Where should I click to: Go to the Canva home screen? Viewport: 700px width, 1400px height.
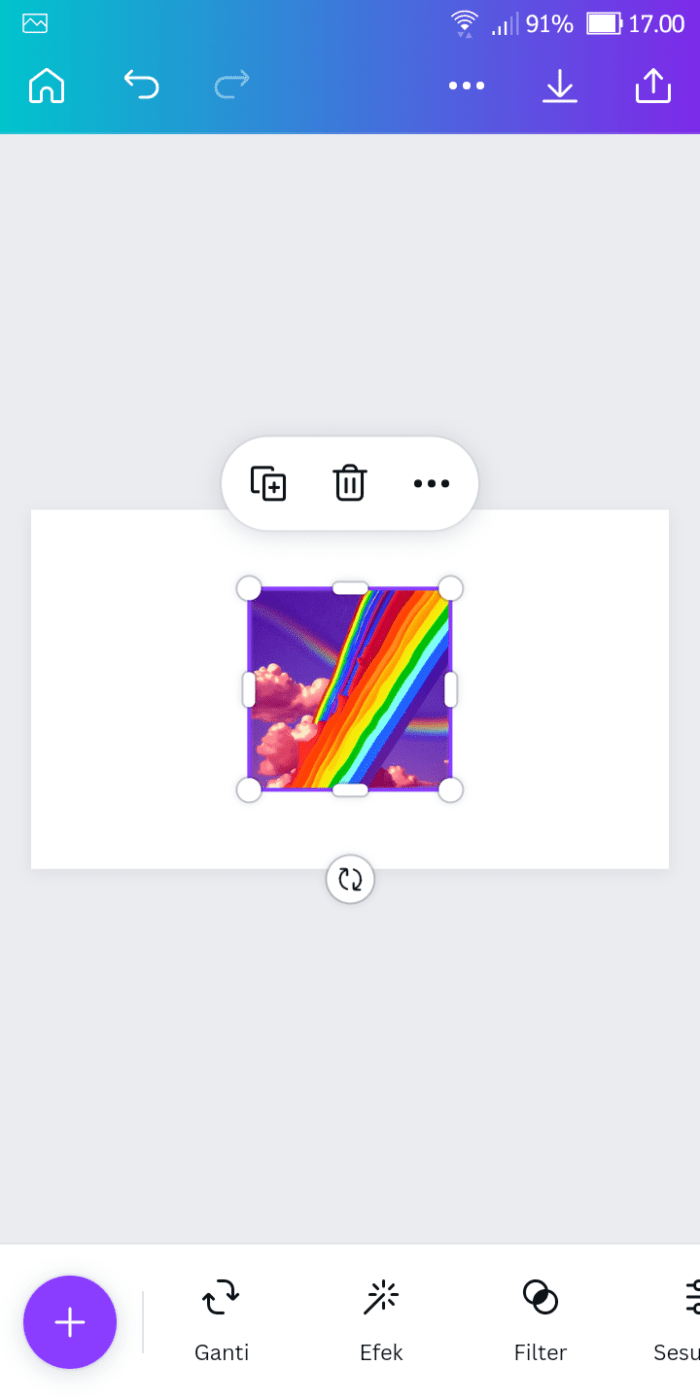46,86
